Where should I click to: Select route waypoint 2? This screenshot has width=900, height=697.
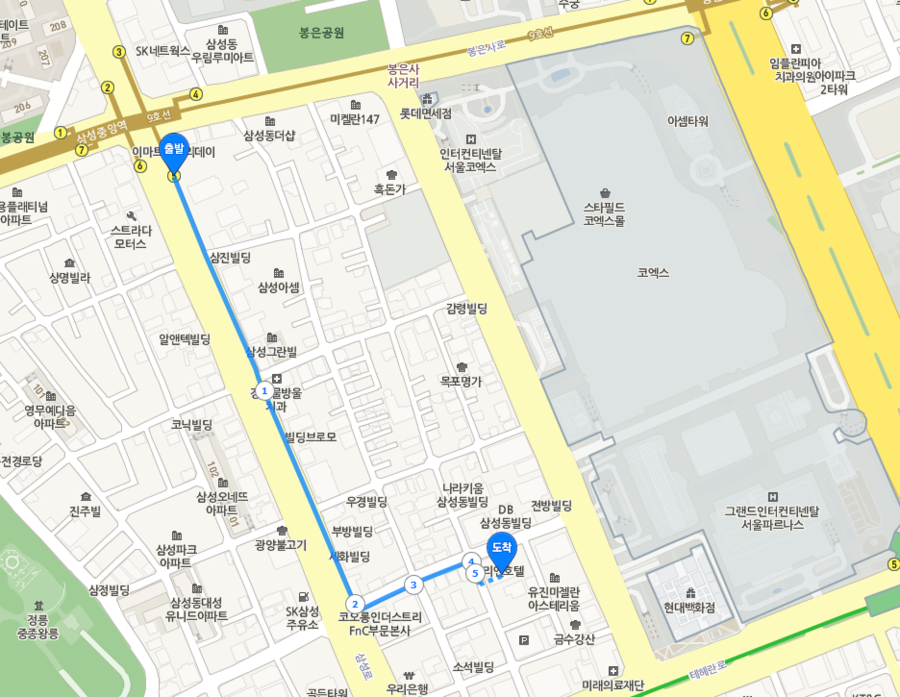tap(353, 603)
